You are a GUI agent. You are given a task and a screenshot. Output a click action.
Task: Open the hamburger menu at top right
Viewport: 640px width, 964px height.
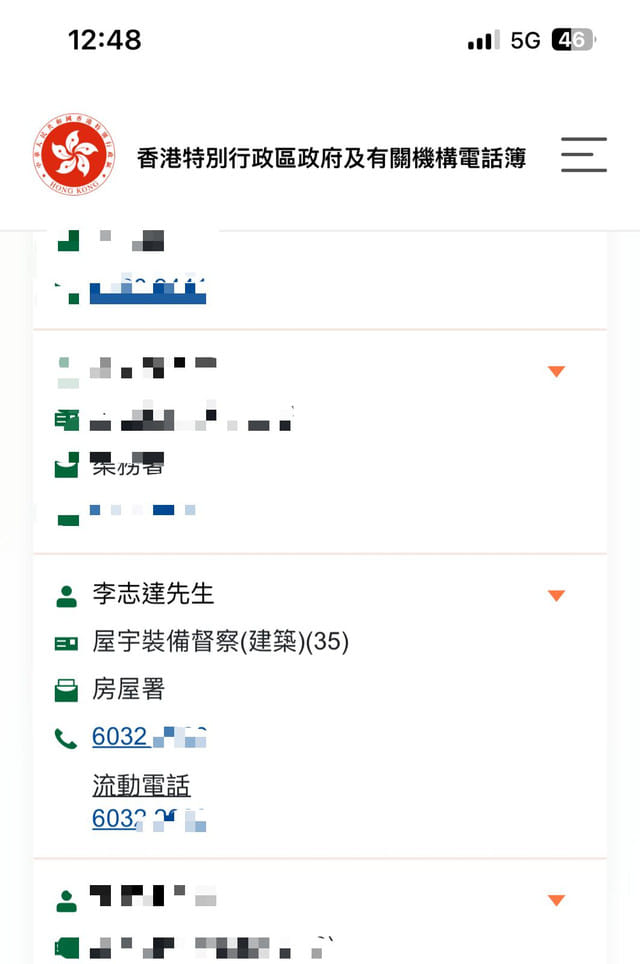pyautogui.click(x=584, y=155)
